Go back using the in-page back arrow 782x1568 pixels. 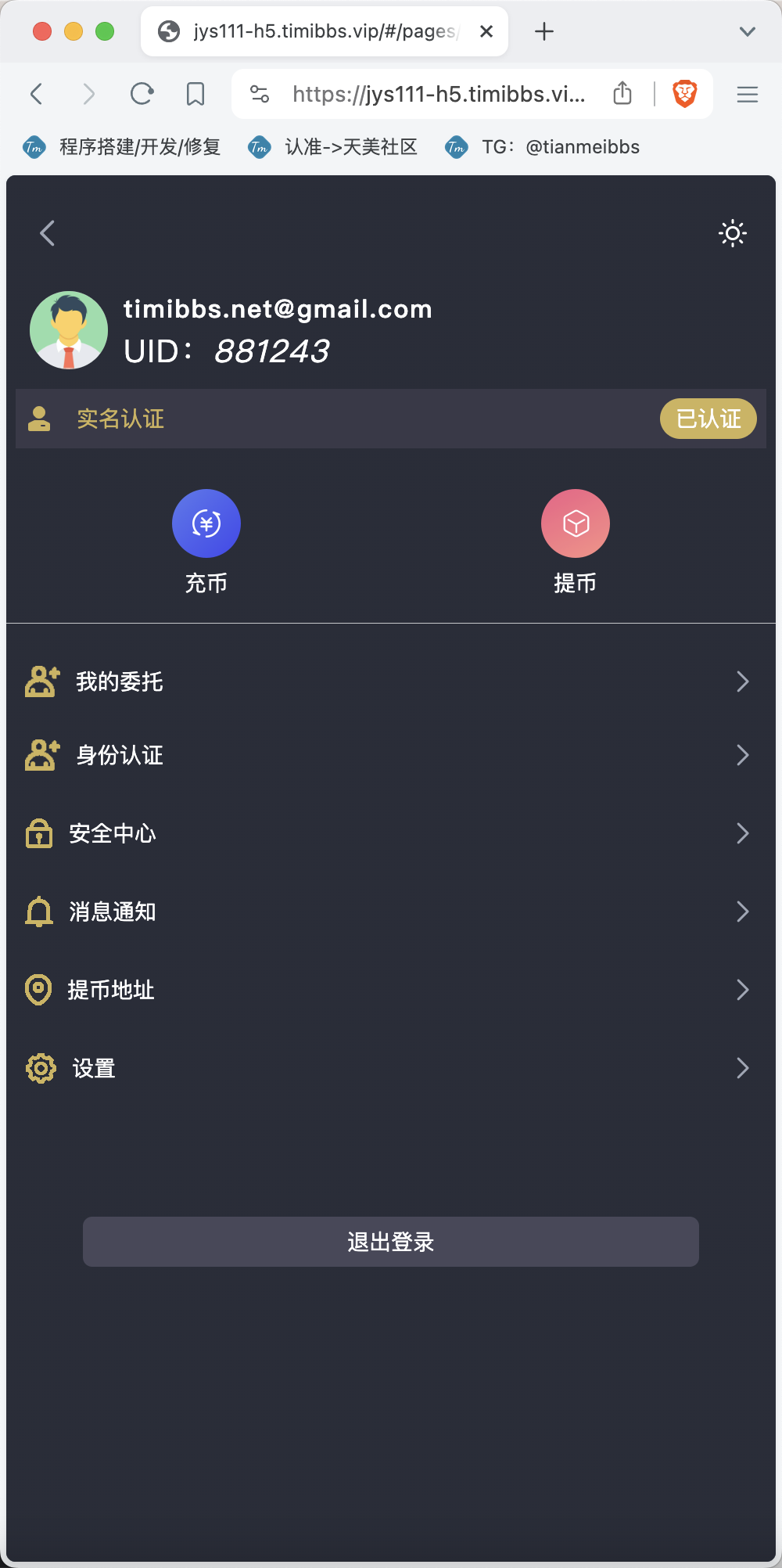click(x=48, y=233)
